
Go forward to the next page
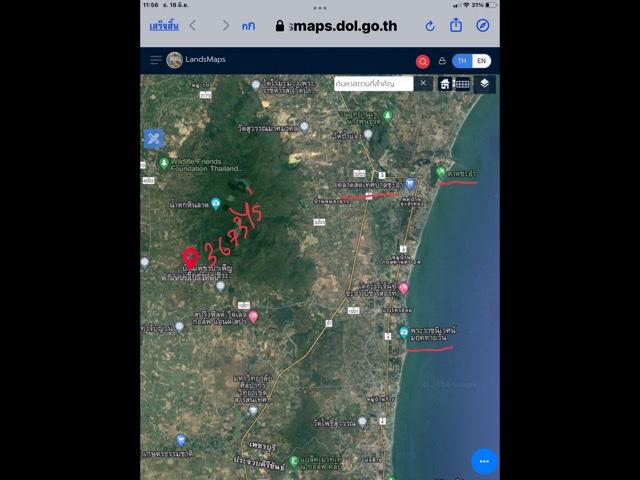point(225,26)
